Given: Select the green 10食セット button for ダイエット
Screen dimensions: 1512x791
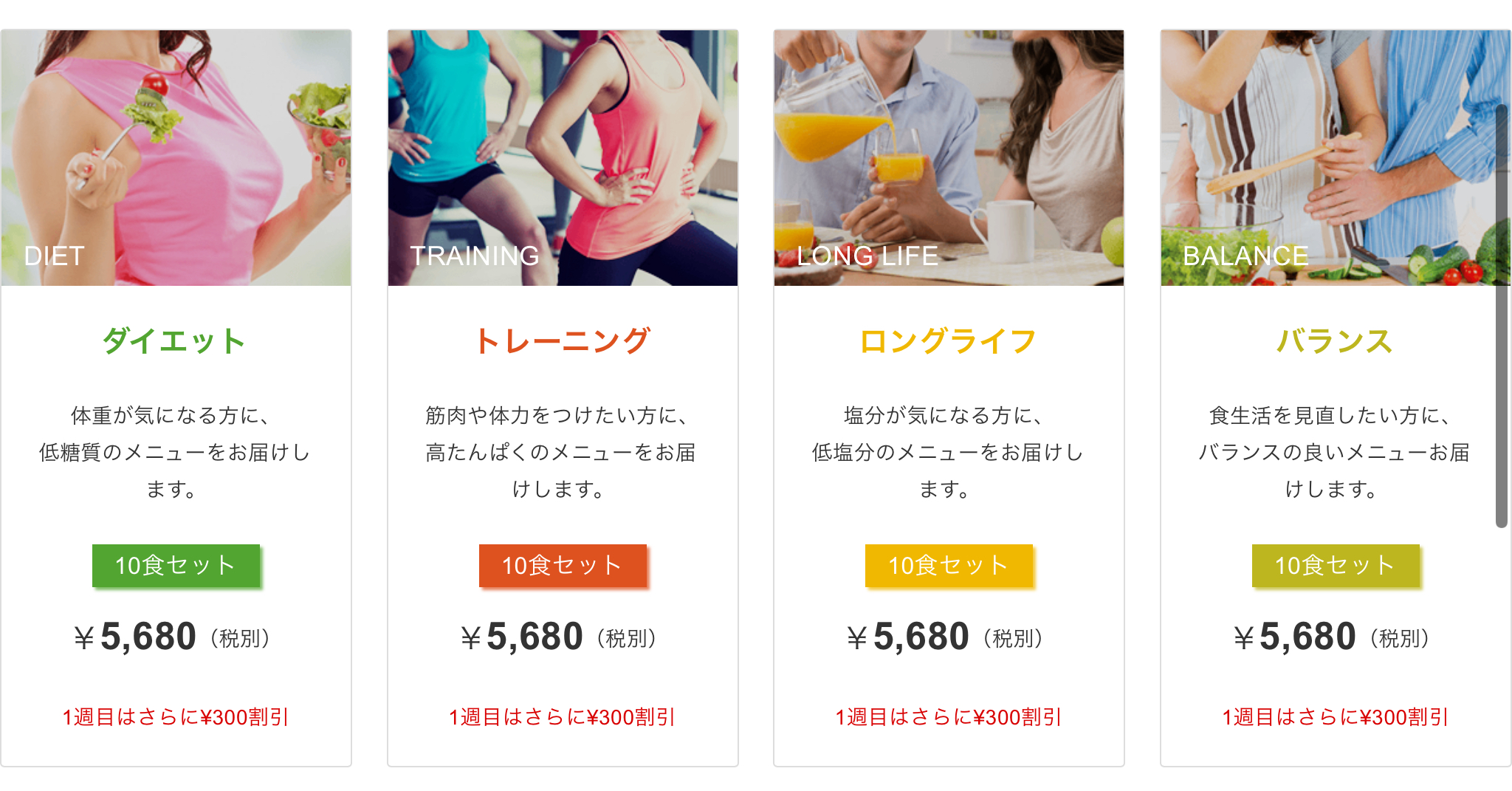Looking at the screenshot, I should (176, 566).
